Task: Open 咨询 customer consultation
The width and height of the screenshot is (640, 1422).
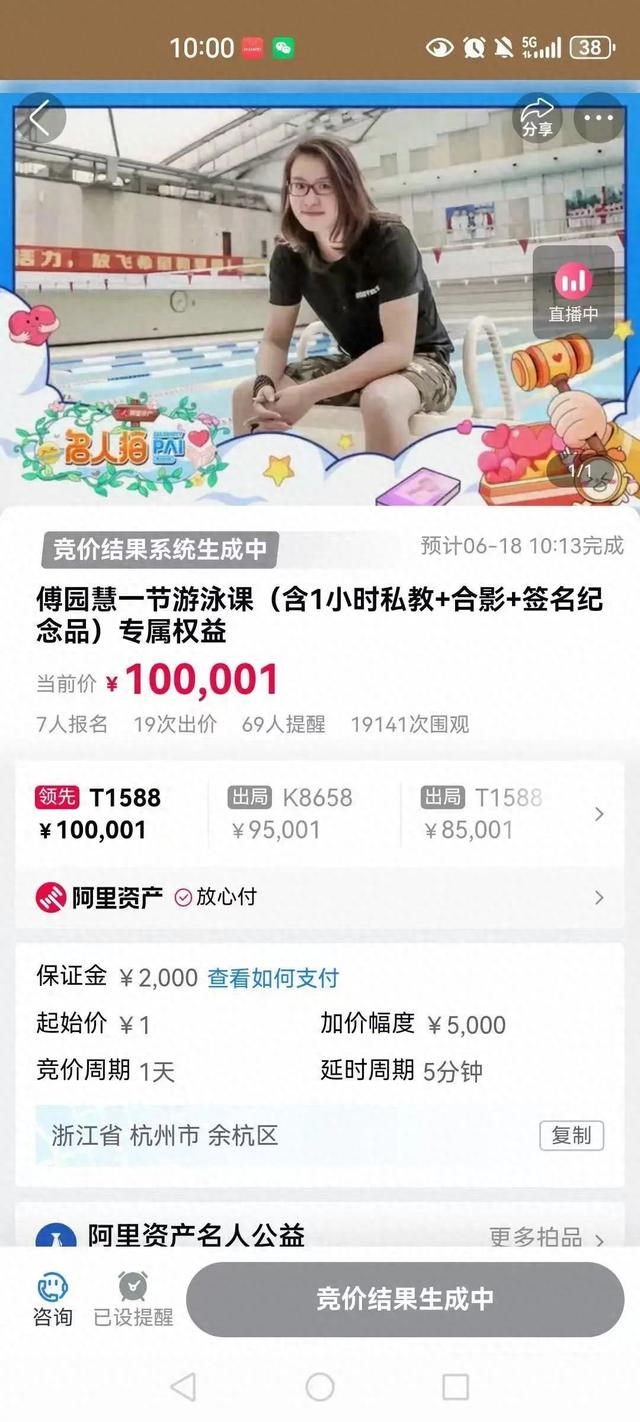Action: [x=53, y=1299]
